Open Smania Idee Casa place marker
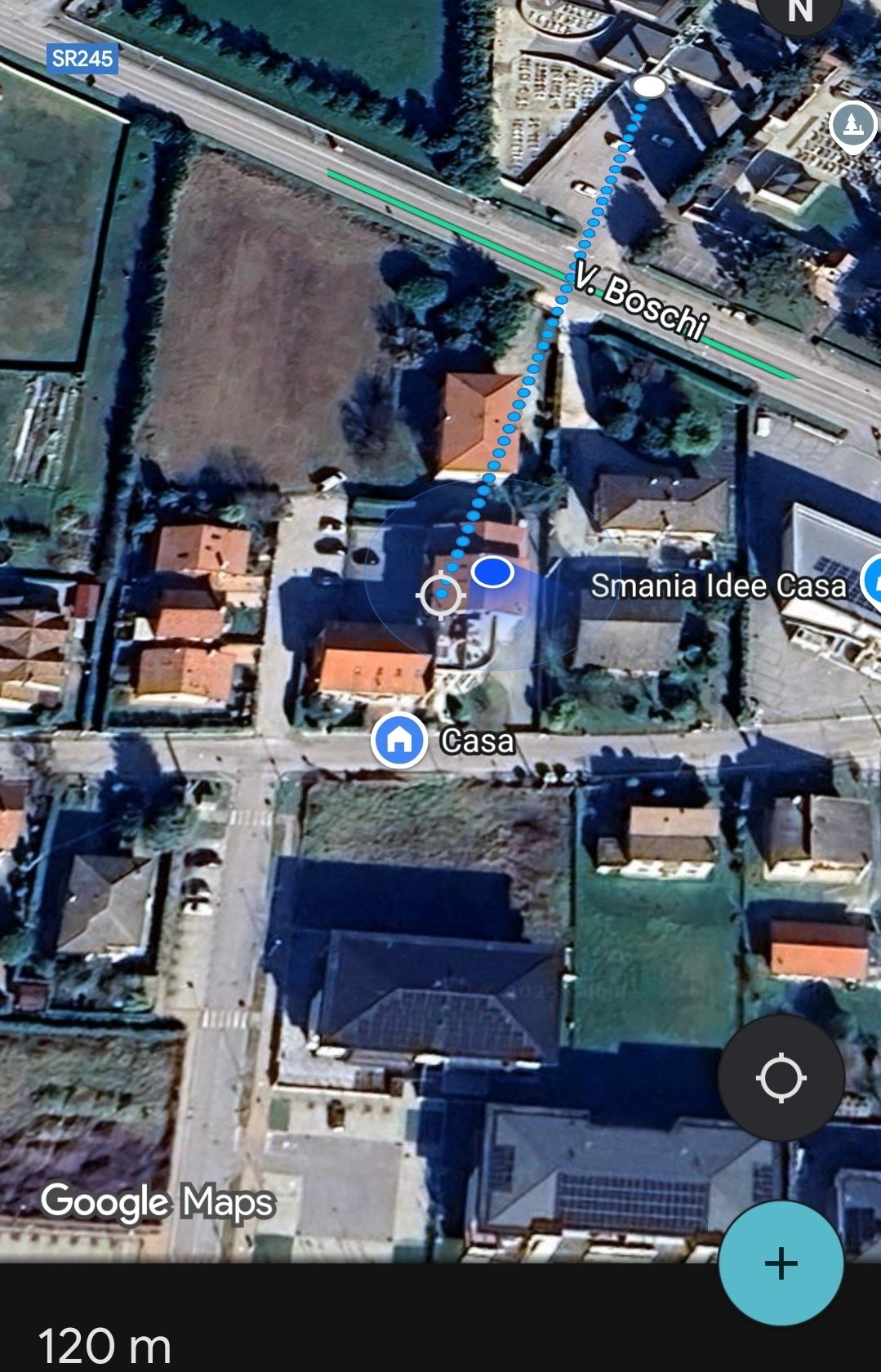The image size is (881, 1372). click(x=872, y=582)
